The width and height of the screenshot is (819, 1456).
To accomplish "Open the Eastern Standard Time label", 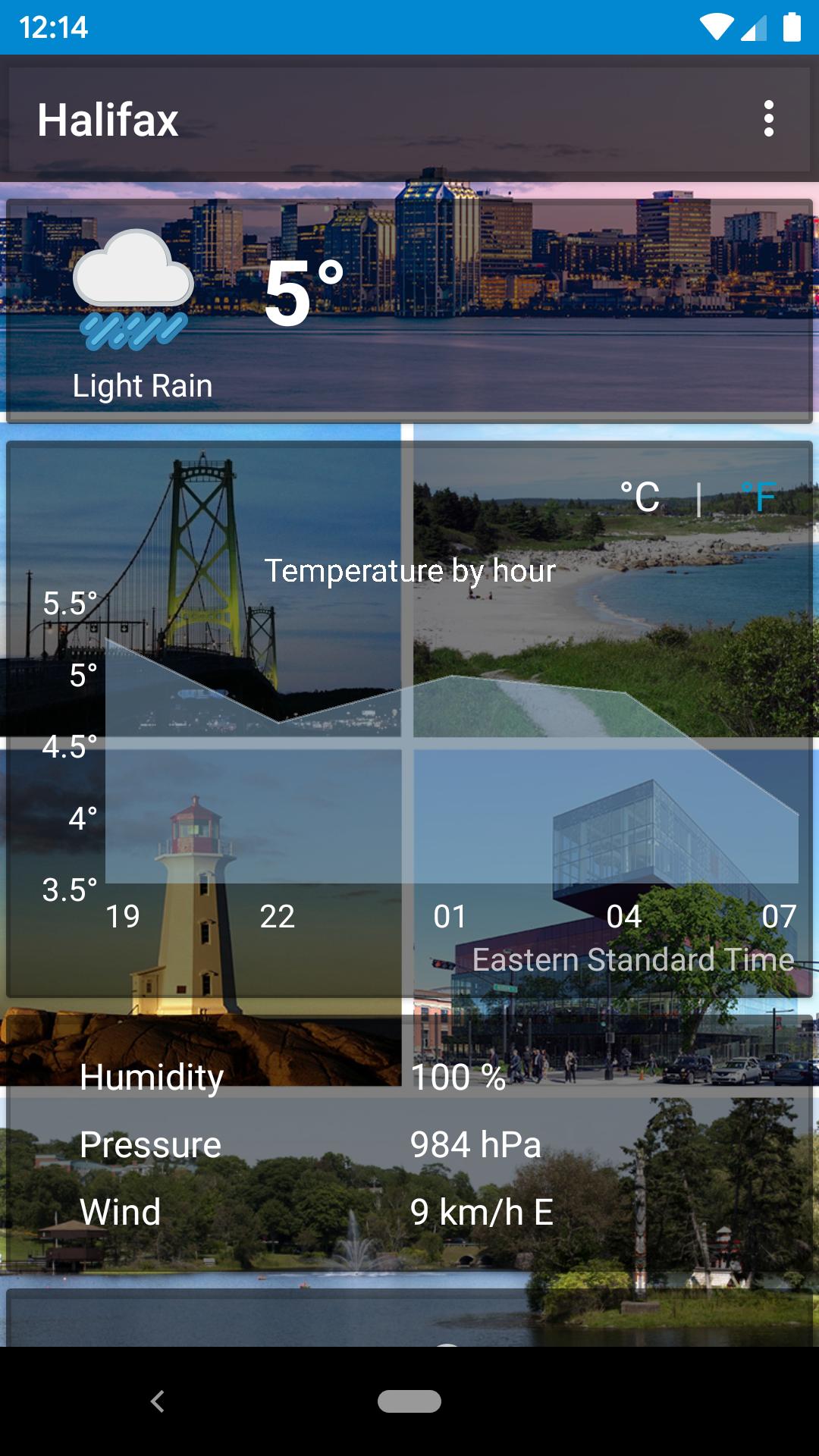I will pos(632,959).
